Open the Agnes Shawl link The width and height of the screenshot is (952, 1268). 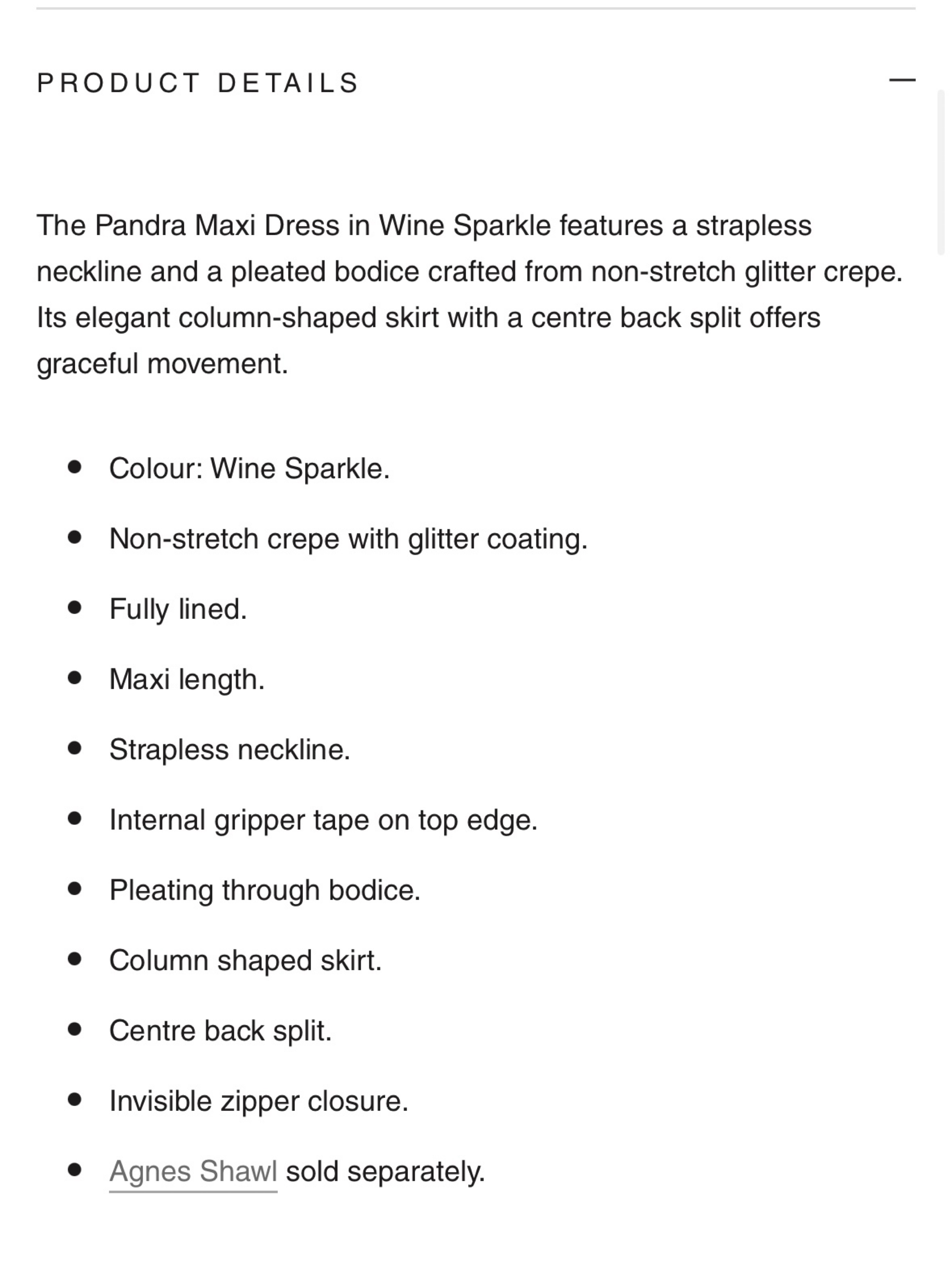click(193, 1171)
